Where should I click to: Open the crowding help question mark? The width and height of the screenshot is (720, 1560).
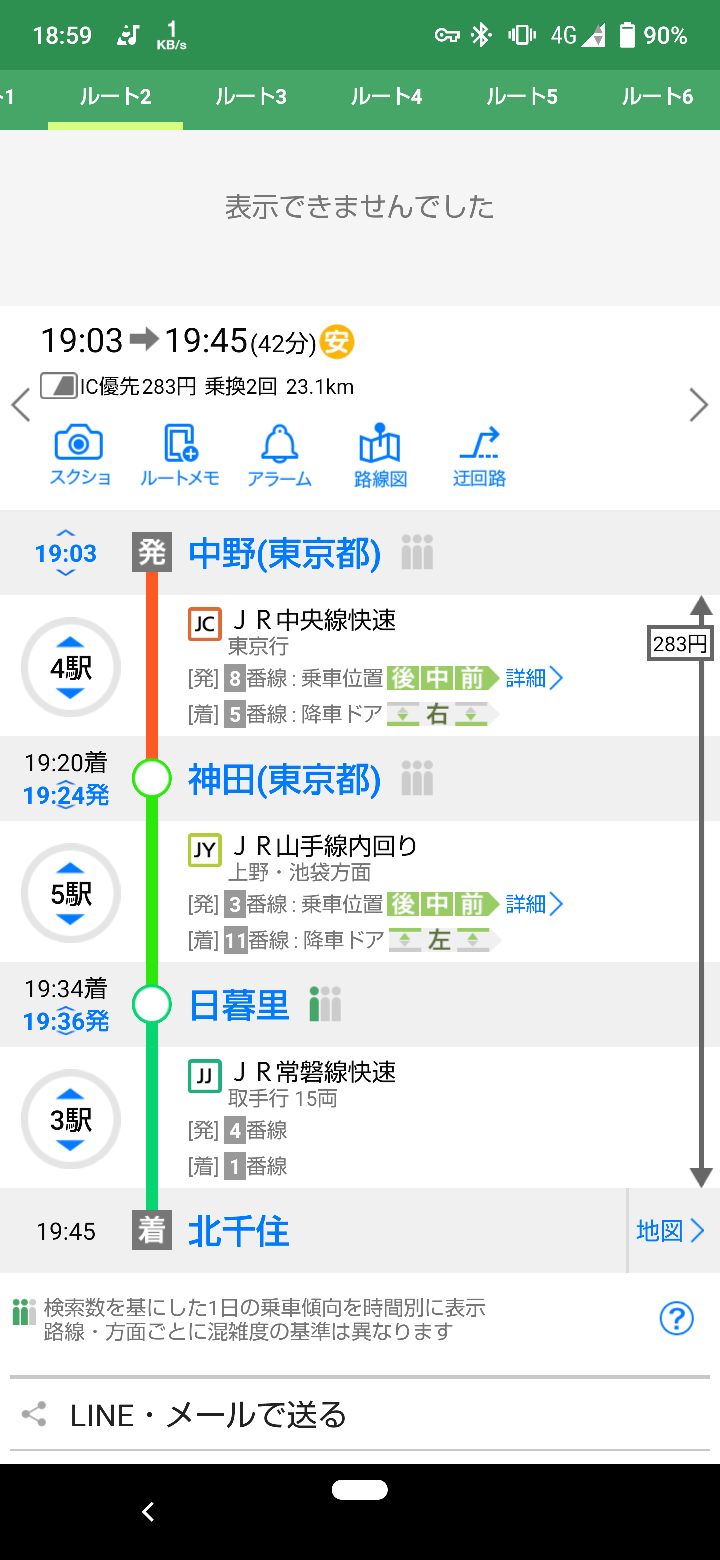coord(677,1318)
